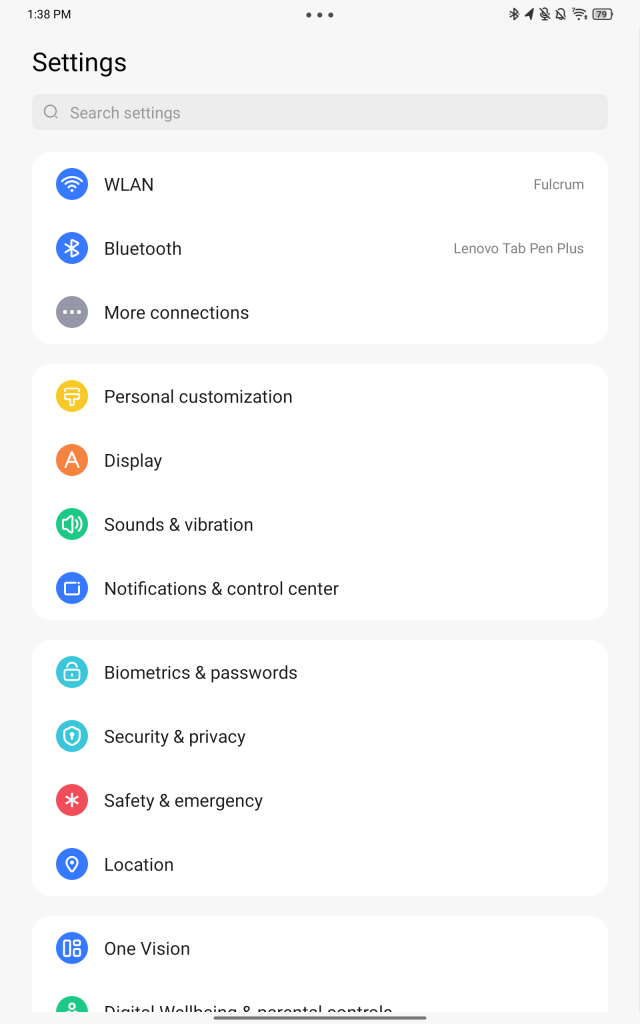Open More connections

point(320,313)
